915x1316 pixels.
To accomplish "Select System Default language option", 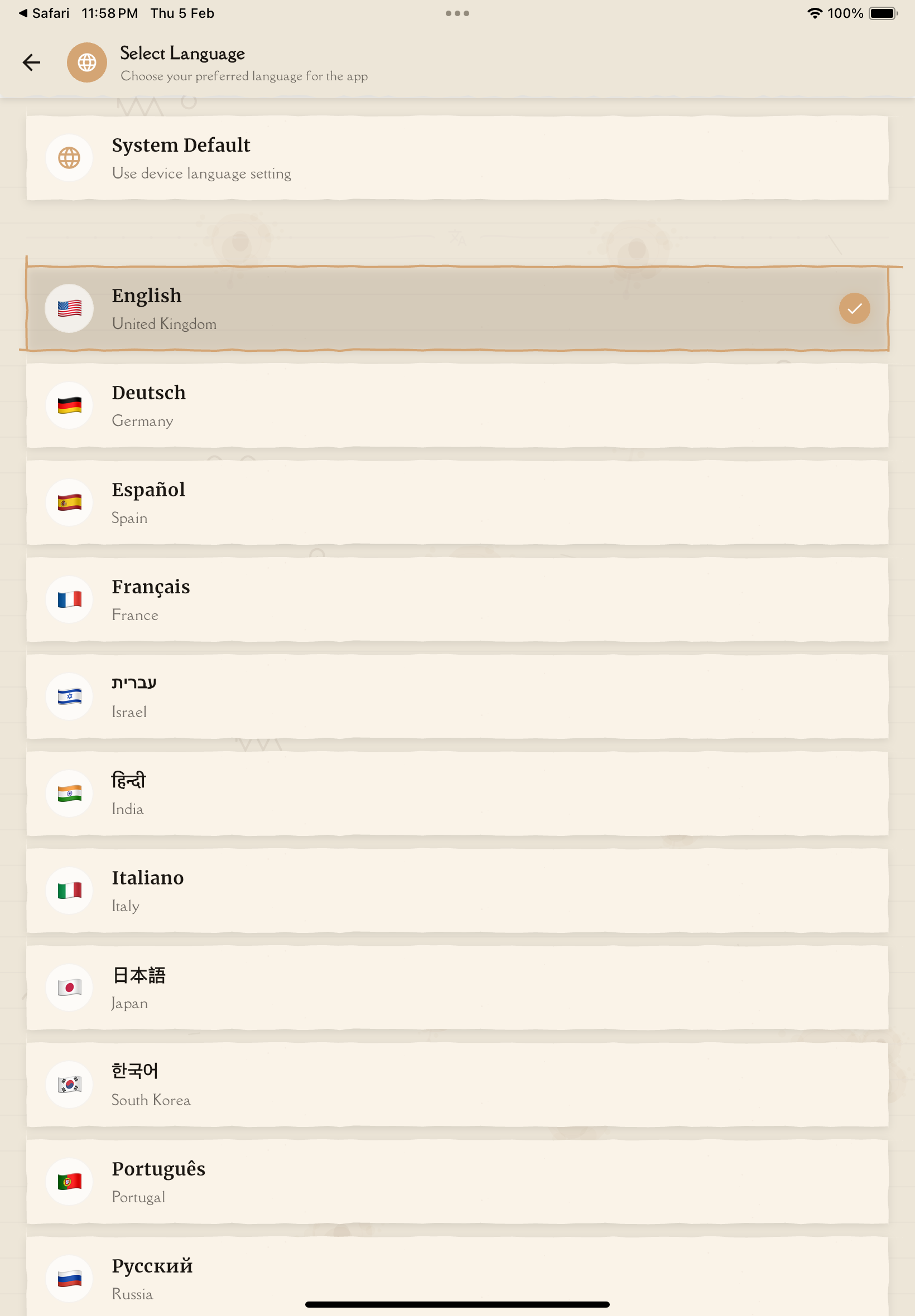I will pos(457,158).
